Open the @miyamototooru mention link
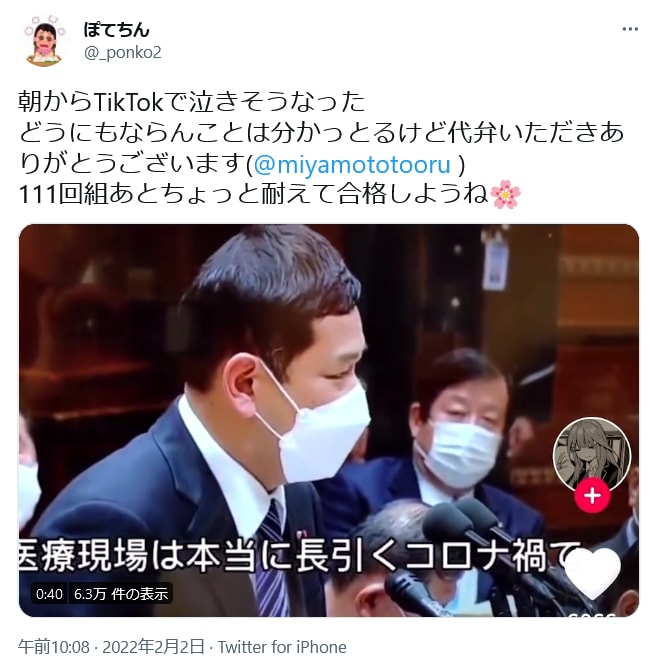The height and width of the screenshot is (666, 652). [x=354, y=163]
